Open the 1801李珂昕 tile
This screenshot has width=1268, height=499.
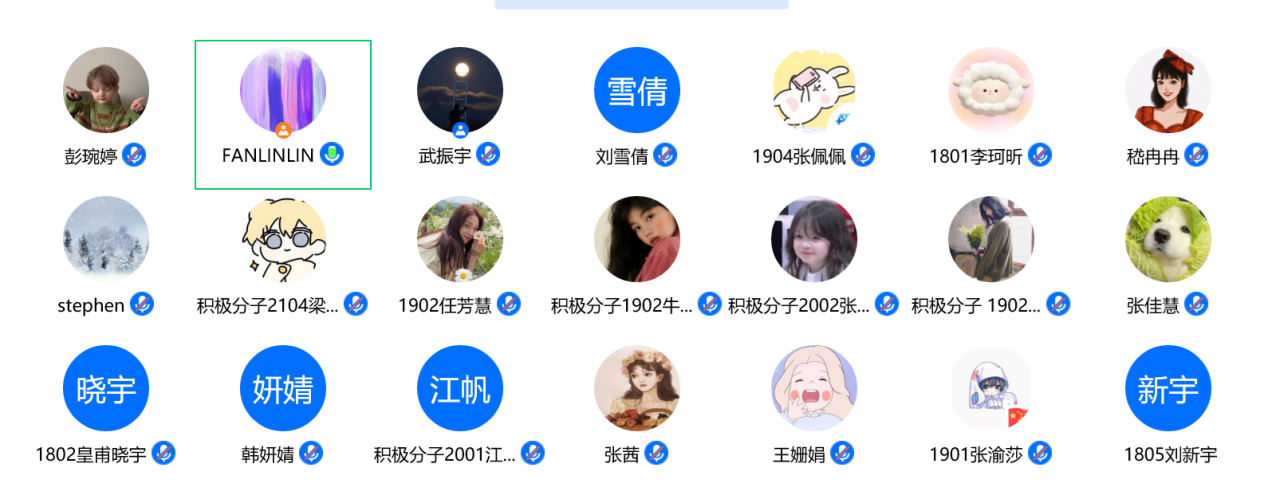coord(991,90)
